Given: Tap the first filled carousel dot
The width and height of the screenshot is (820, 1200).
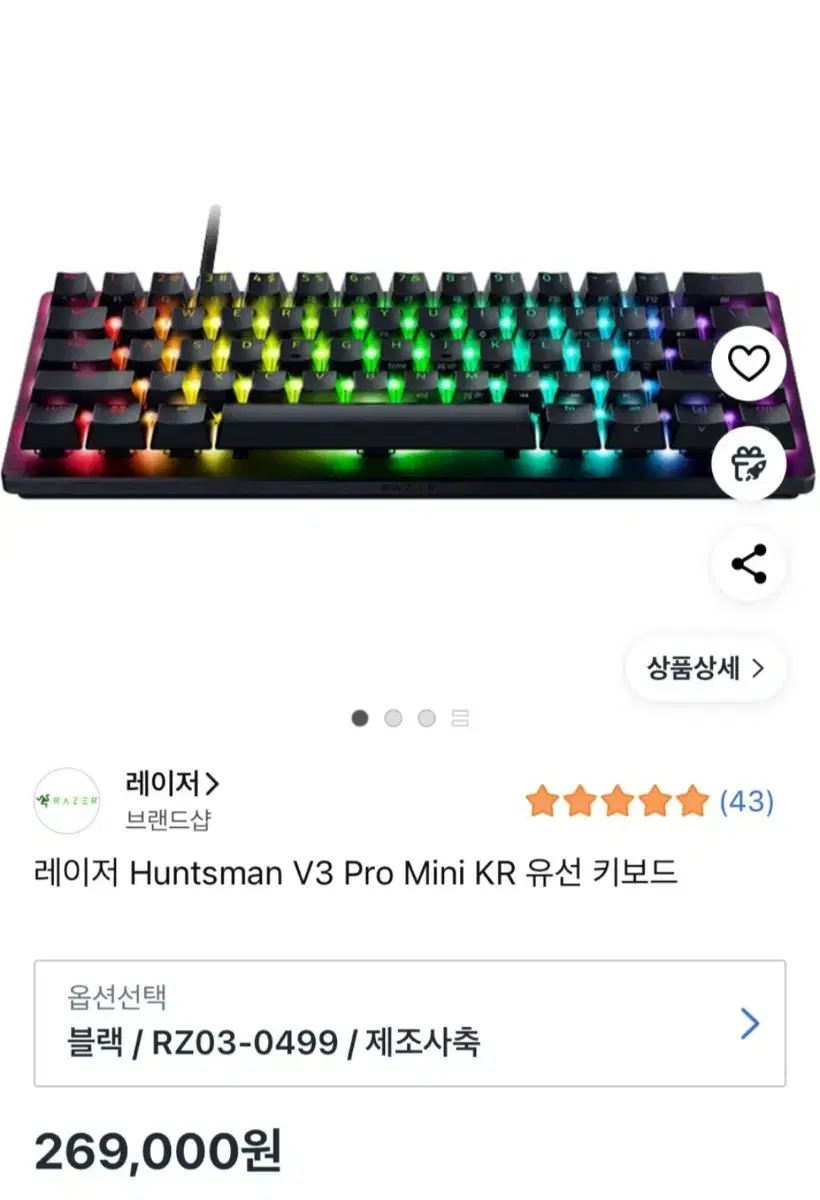Looking at the screenshot, I should click(x=359, y=718).
